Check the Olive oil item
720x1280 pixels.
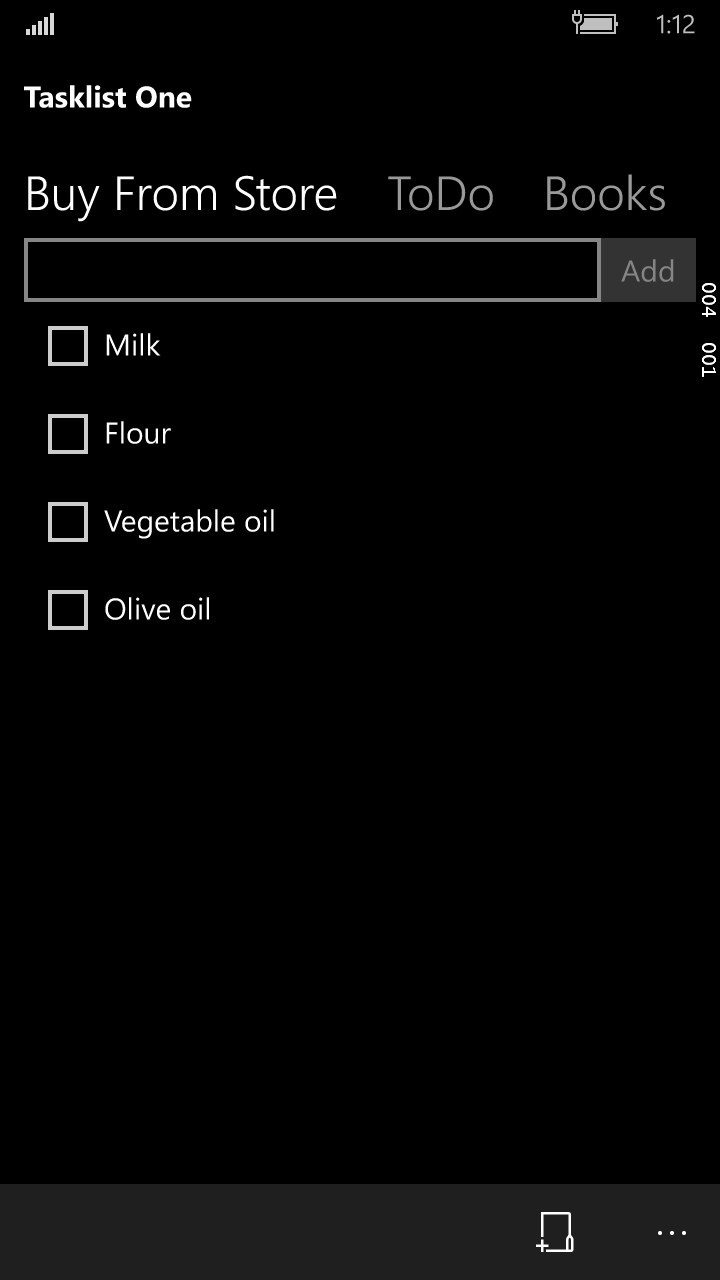(x=68, y=610)
